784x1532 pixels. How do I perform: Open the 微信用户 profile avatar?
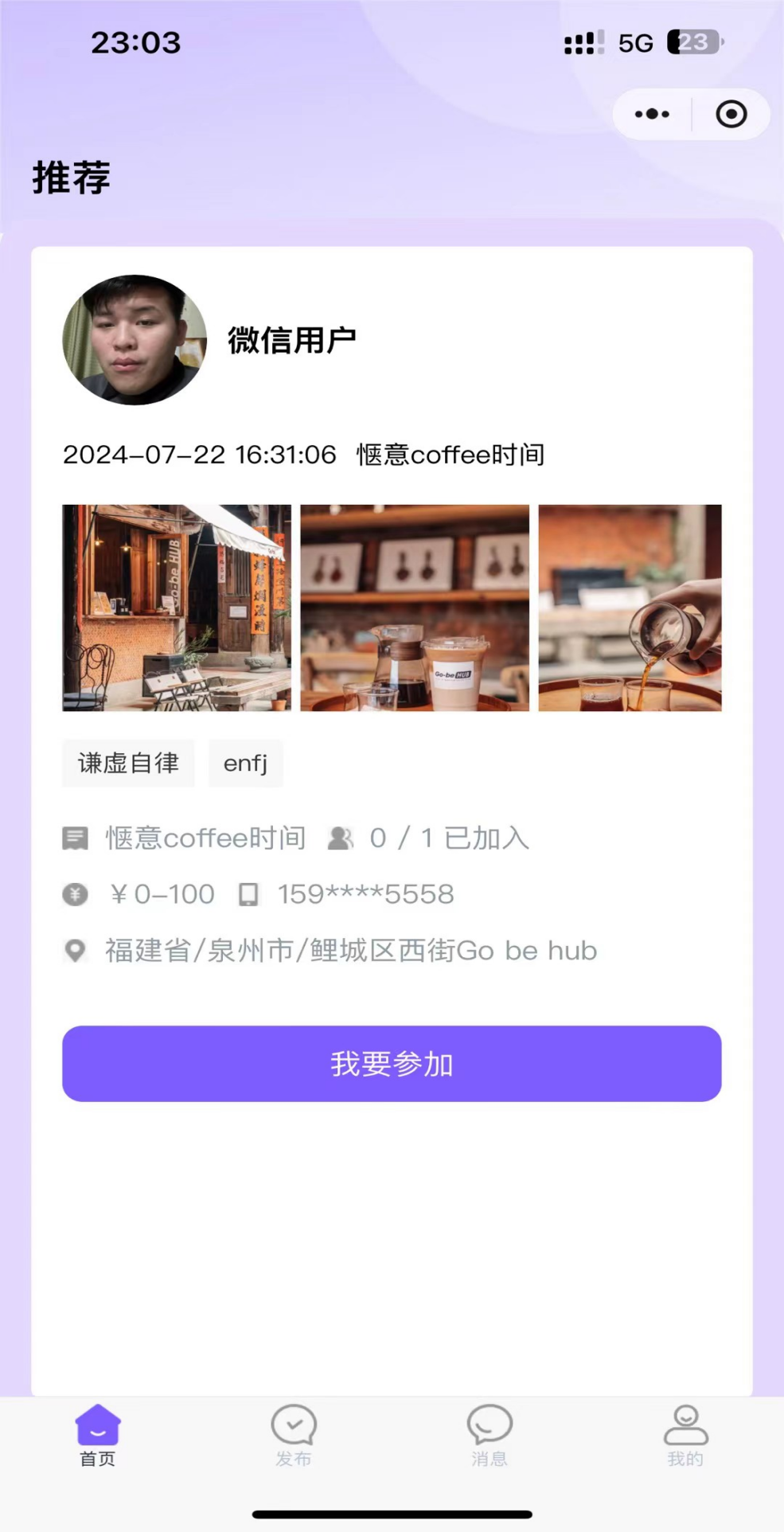point(135,340)
